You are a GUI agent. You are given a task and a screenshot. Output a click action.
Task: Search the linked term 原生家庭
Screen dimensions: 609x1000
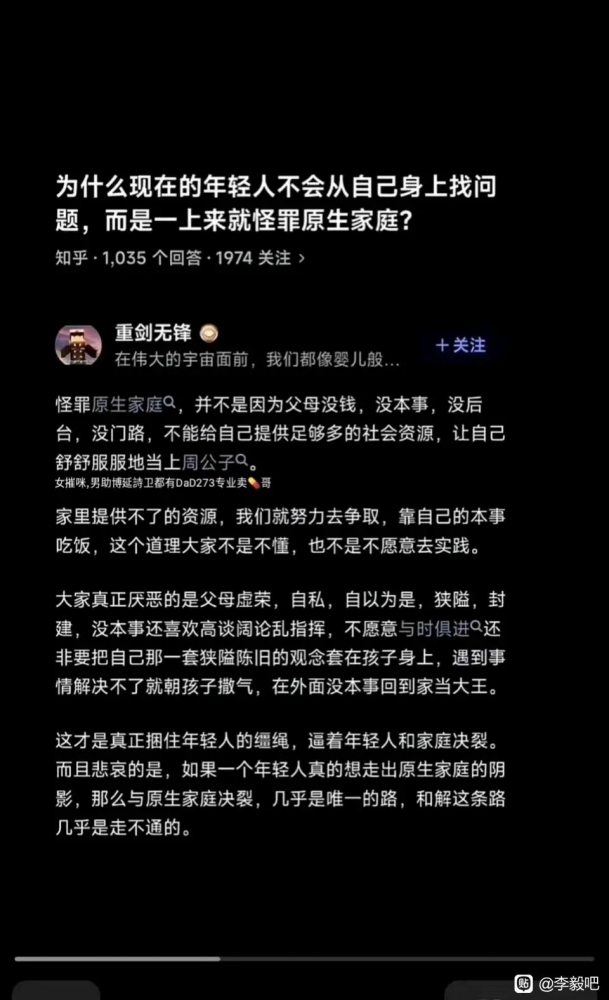(x=134, y=404)
